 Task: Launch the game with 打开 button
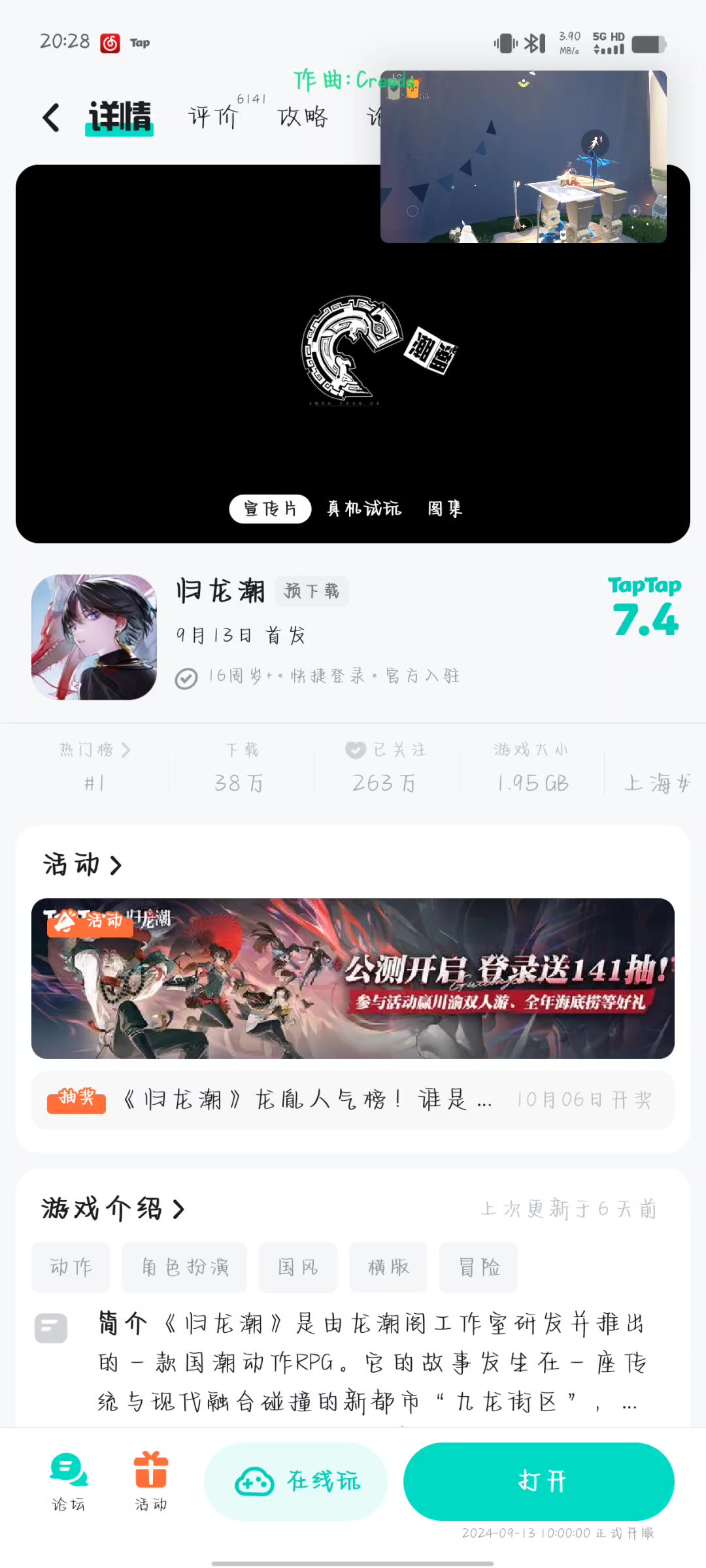click(x=539, y=1481)
